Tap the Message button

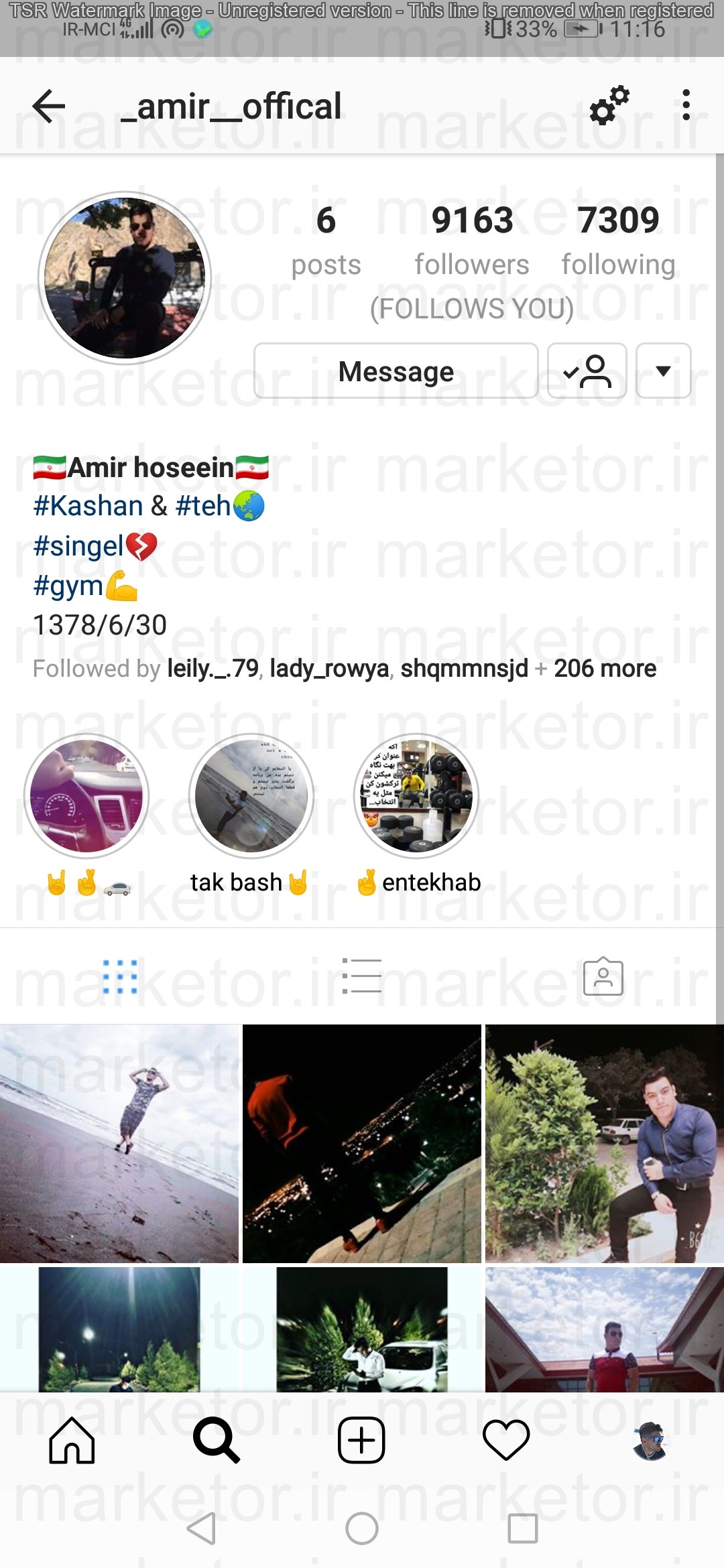coord(396,371)
